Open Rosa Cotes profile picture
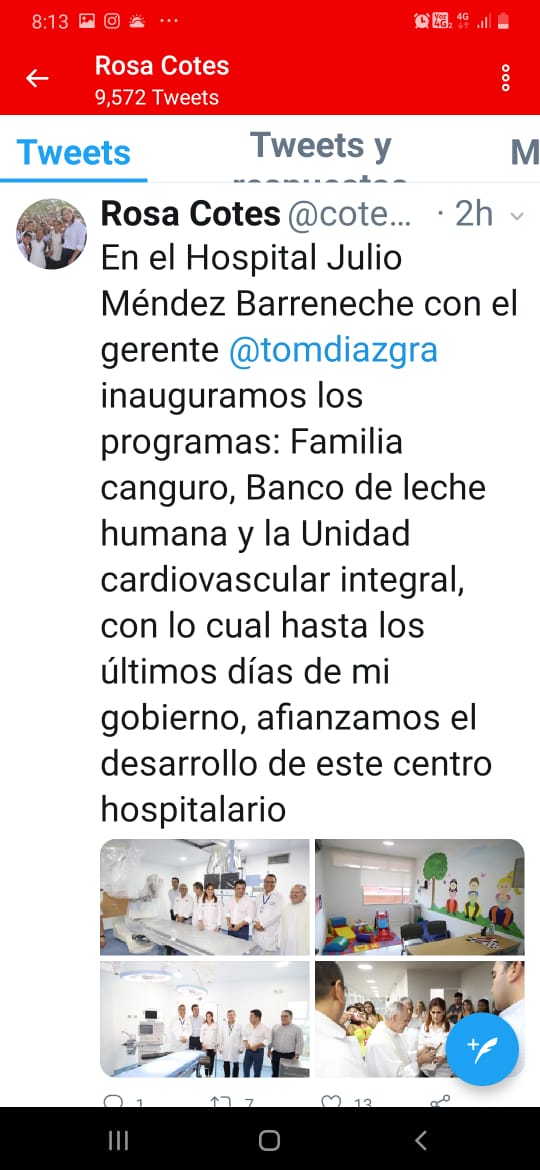This screenshot has height=1170, width=540. click(51, 234)
